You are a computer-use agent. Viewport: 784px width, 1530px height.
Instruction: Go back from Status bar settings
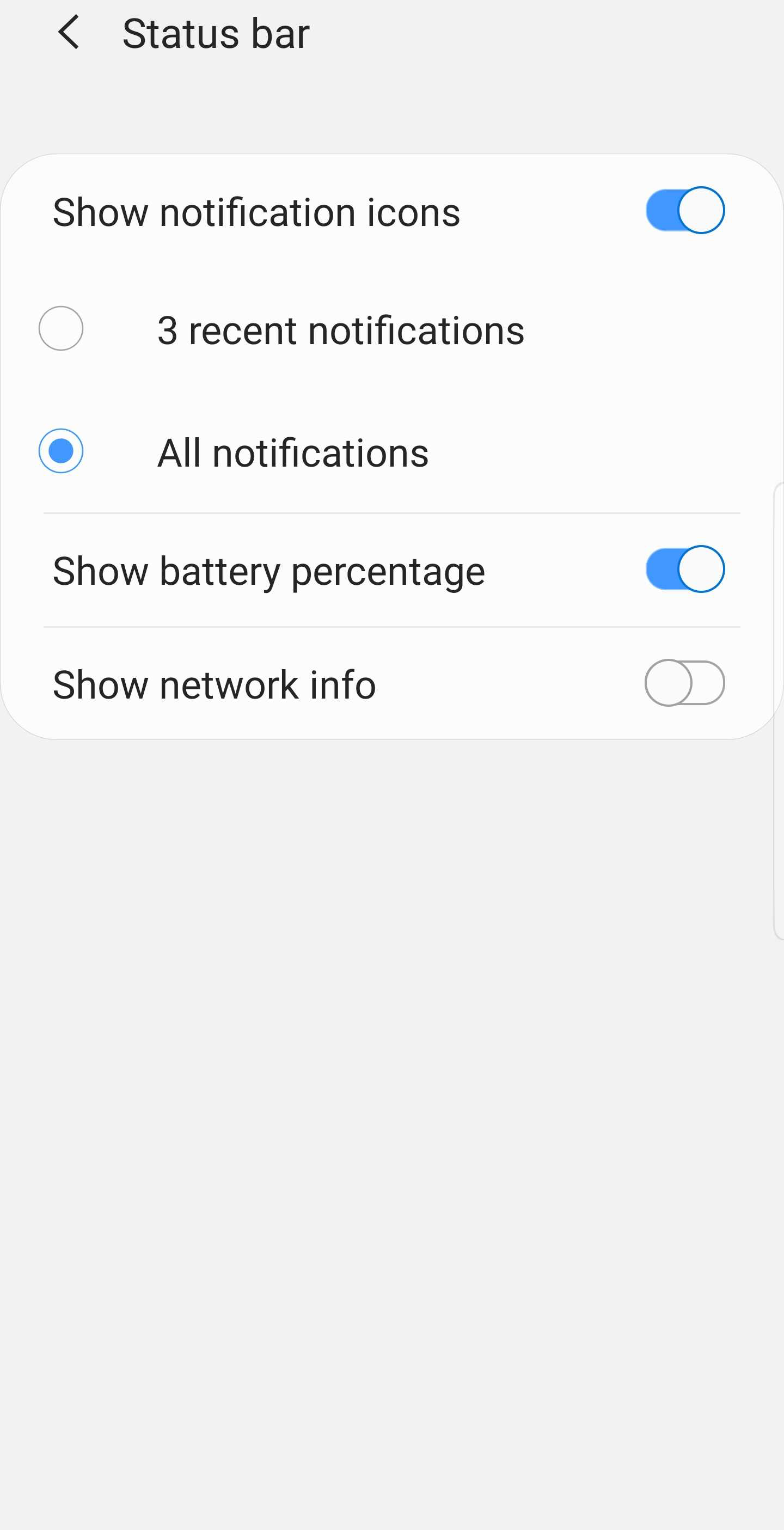(69, 33)
